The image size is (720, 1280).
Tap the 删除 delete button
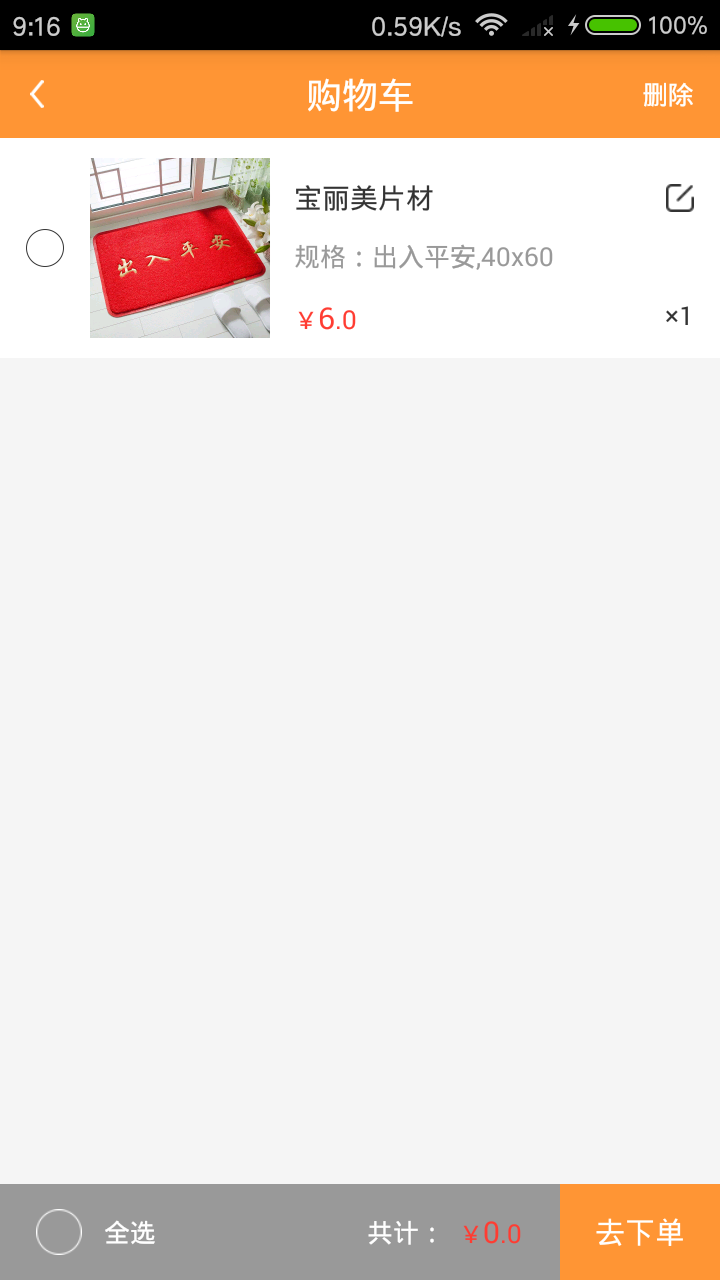[667, 95]
